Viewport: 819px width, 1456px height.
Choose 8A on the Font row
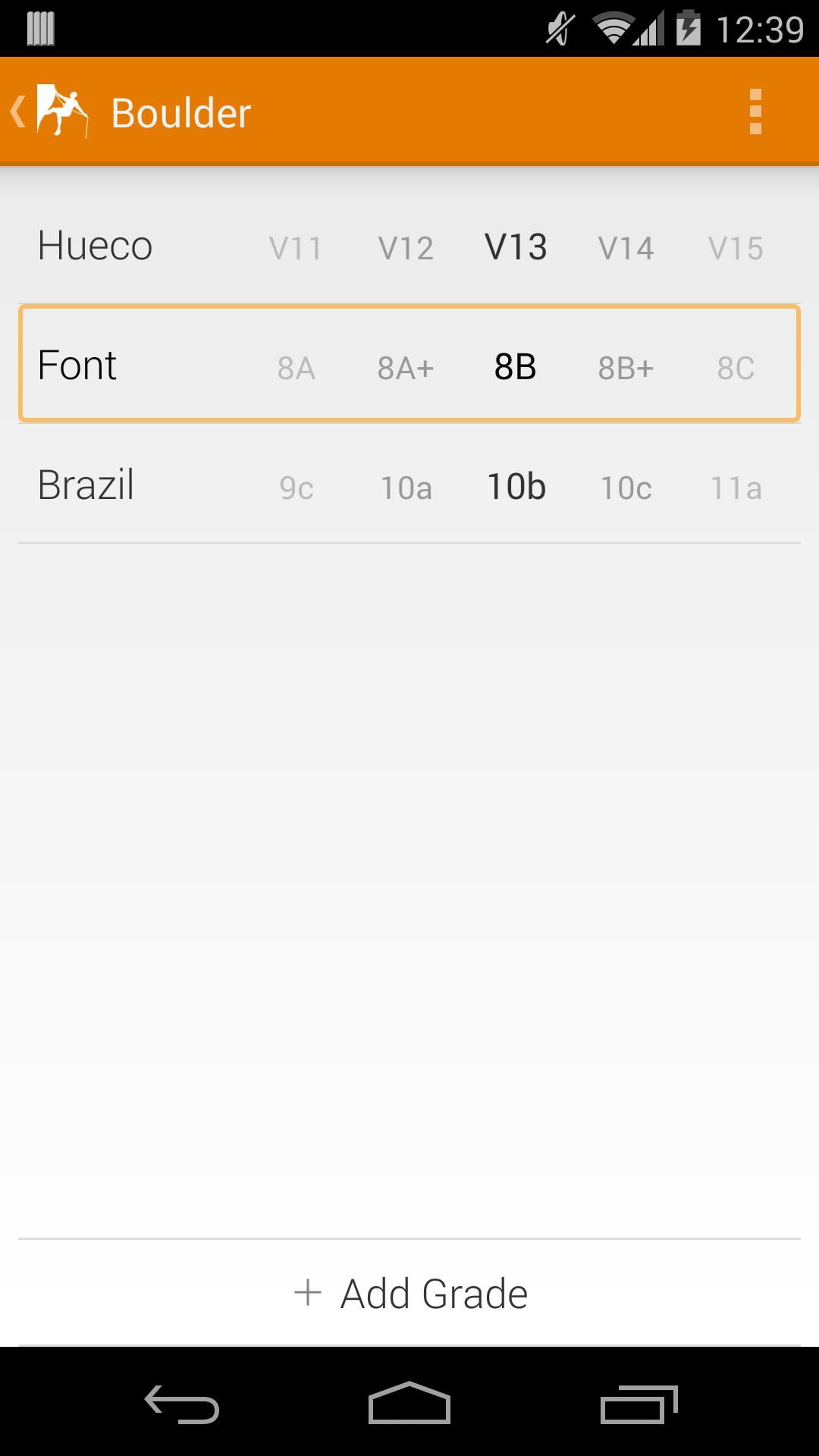[295, 367]
